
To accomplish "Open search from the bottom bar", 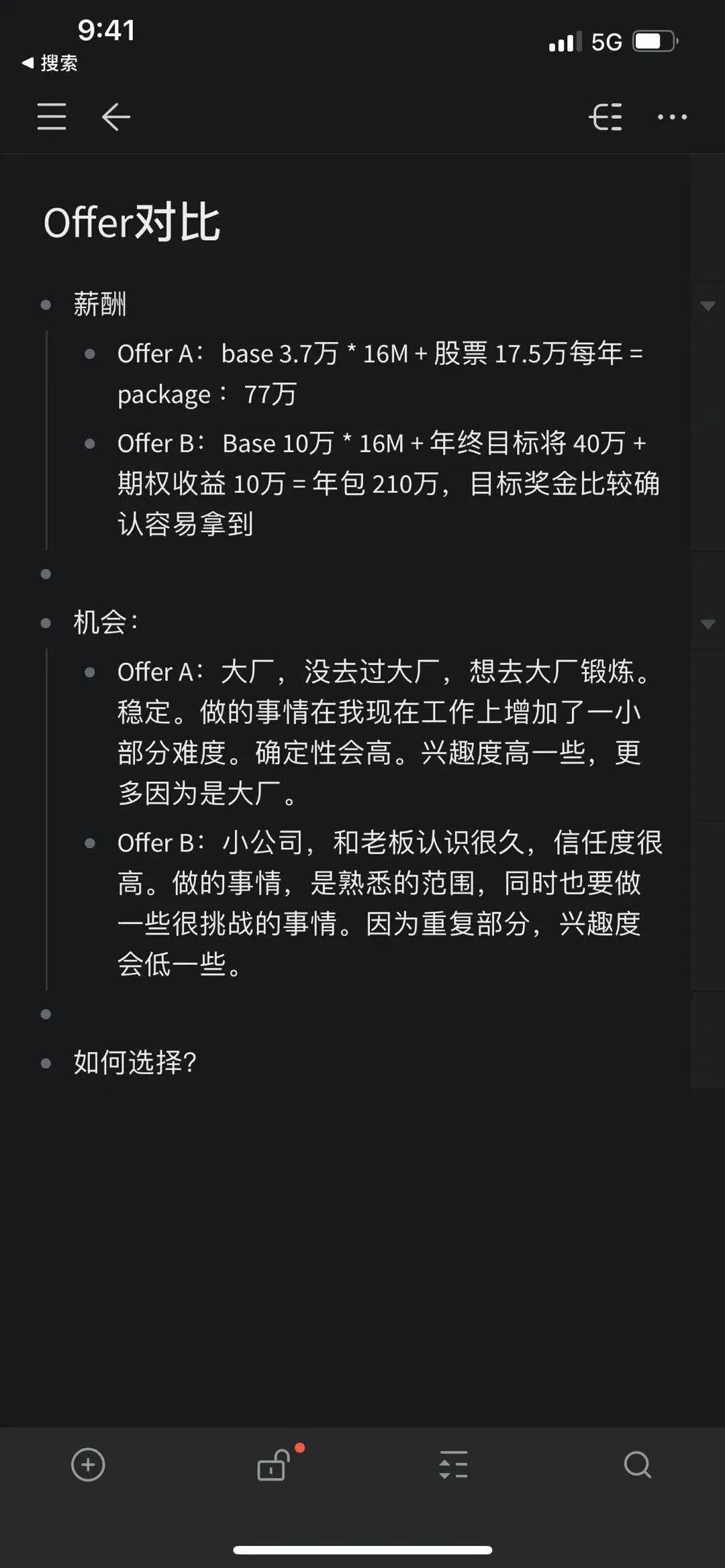I will [x=637, y=1464].
